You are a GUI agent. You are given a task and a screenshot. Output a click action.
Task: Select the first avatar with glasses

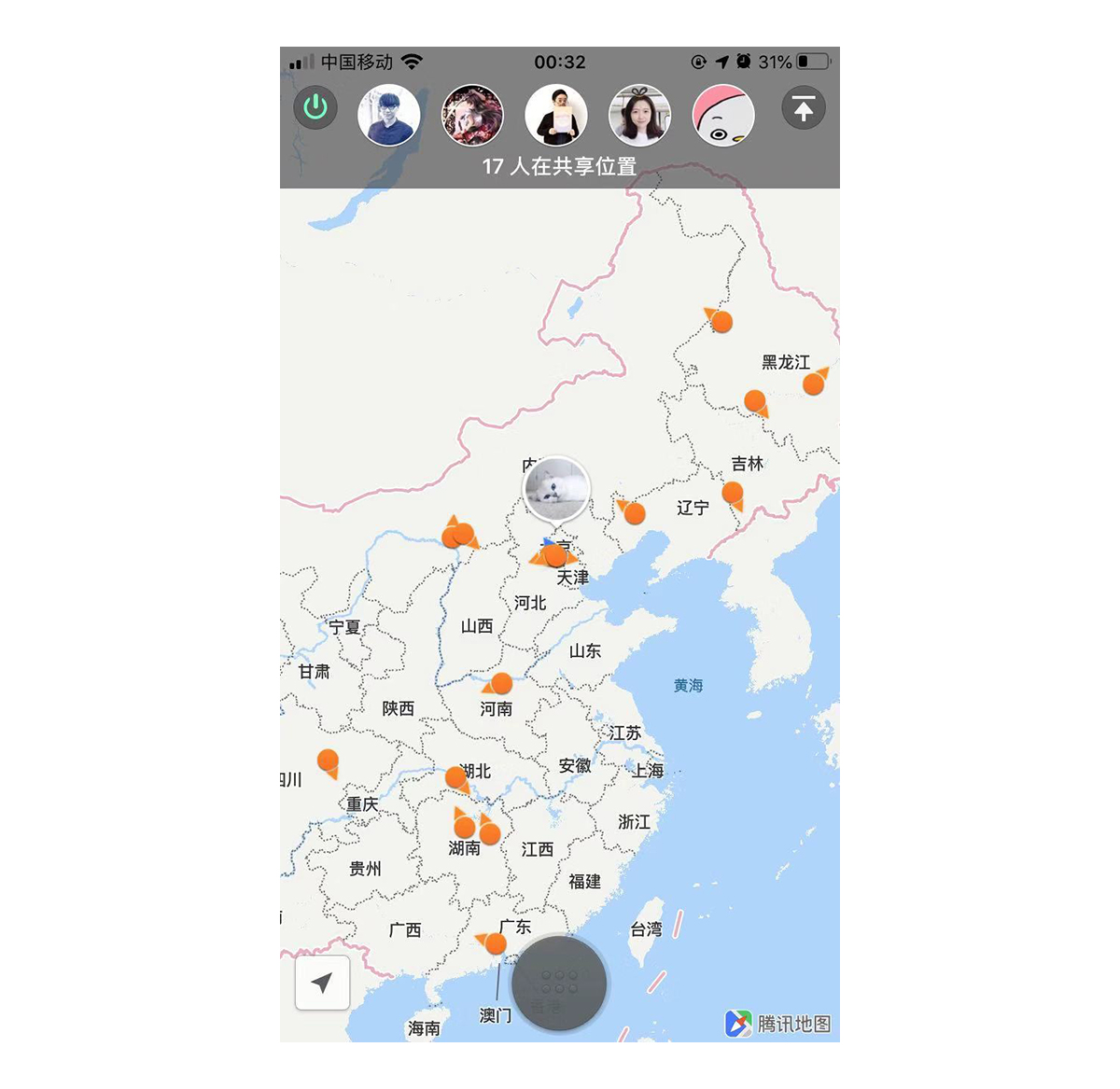(388, 115)
